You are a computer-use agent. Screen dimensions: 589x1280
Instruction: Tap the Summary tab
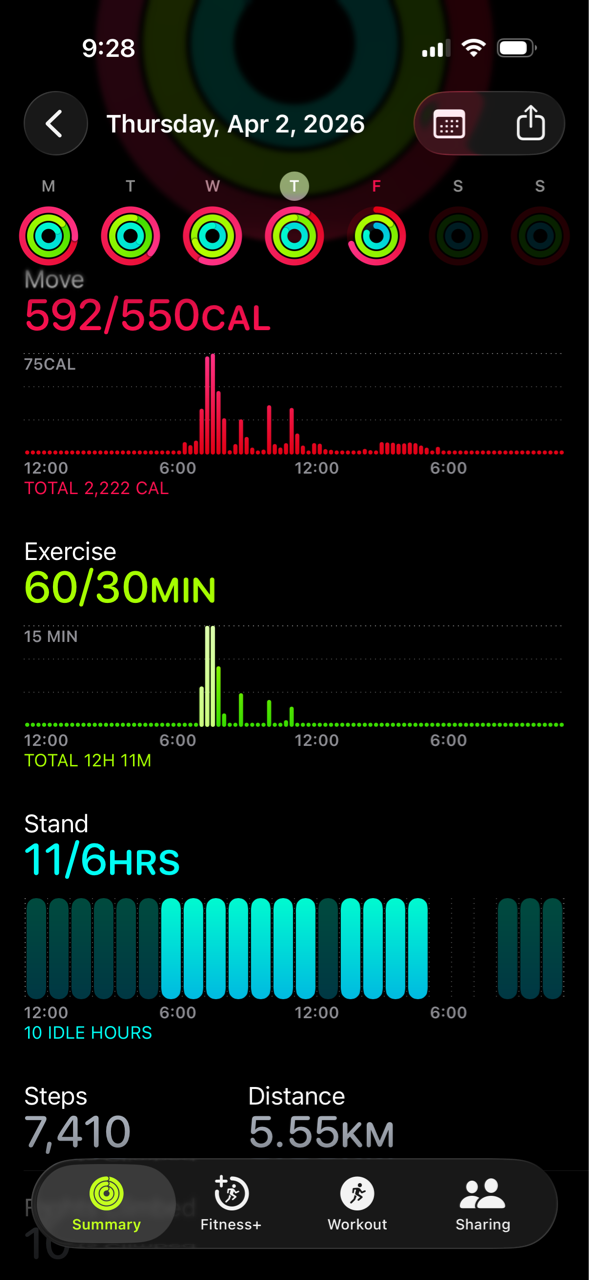(106, 1204)
